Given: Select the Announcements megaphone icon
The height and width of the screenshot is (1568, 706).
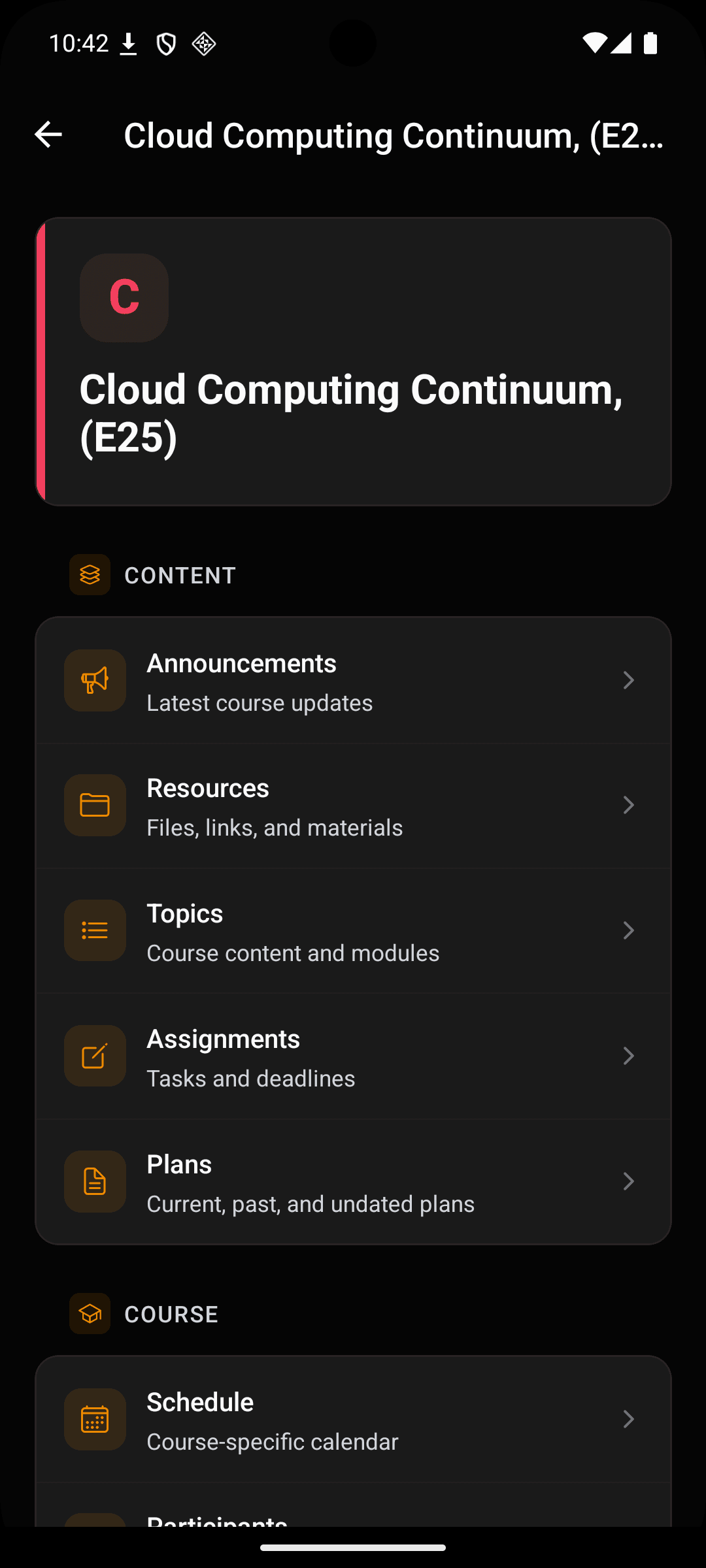Looking at the screenshot, I should click(x=94, y=680).
